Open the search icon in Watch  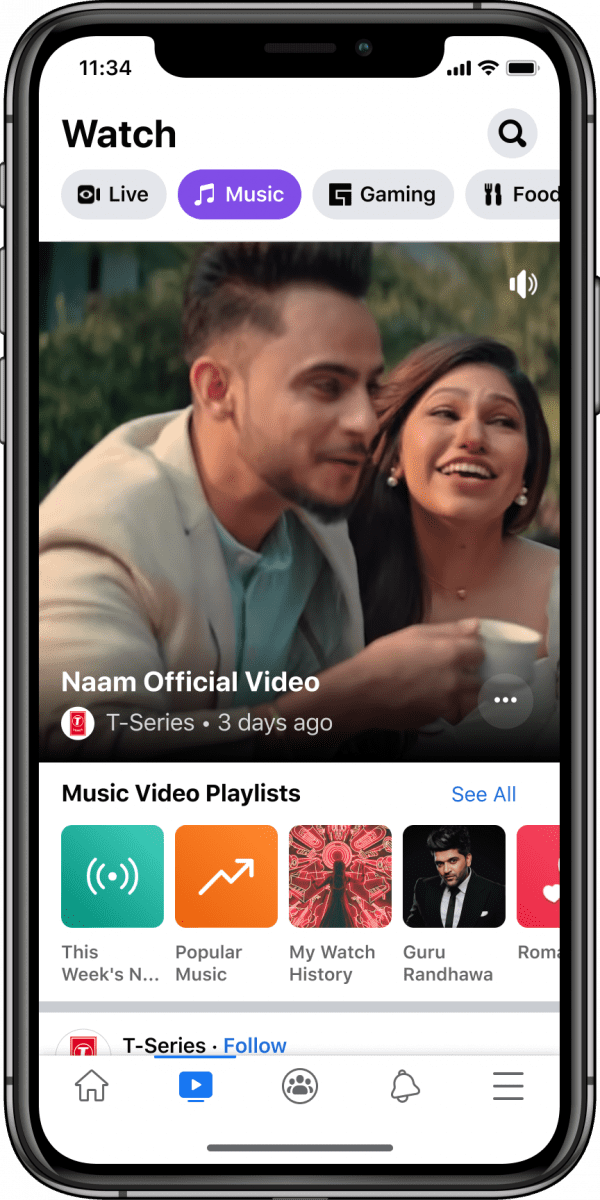512,134
